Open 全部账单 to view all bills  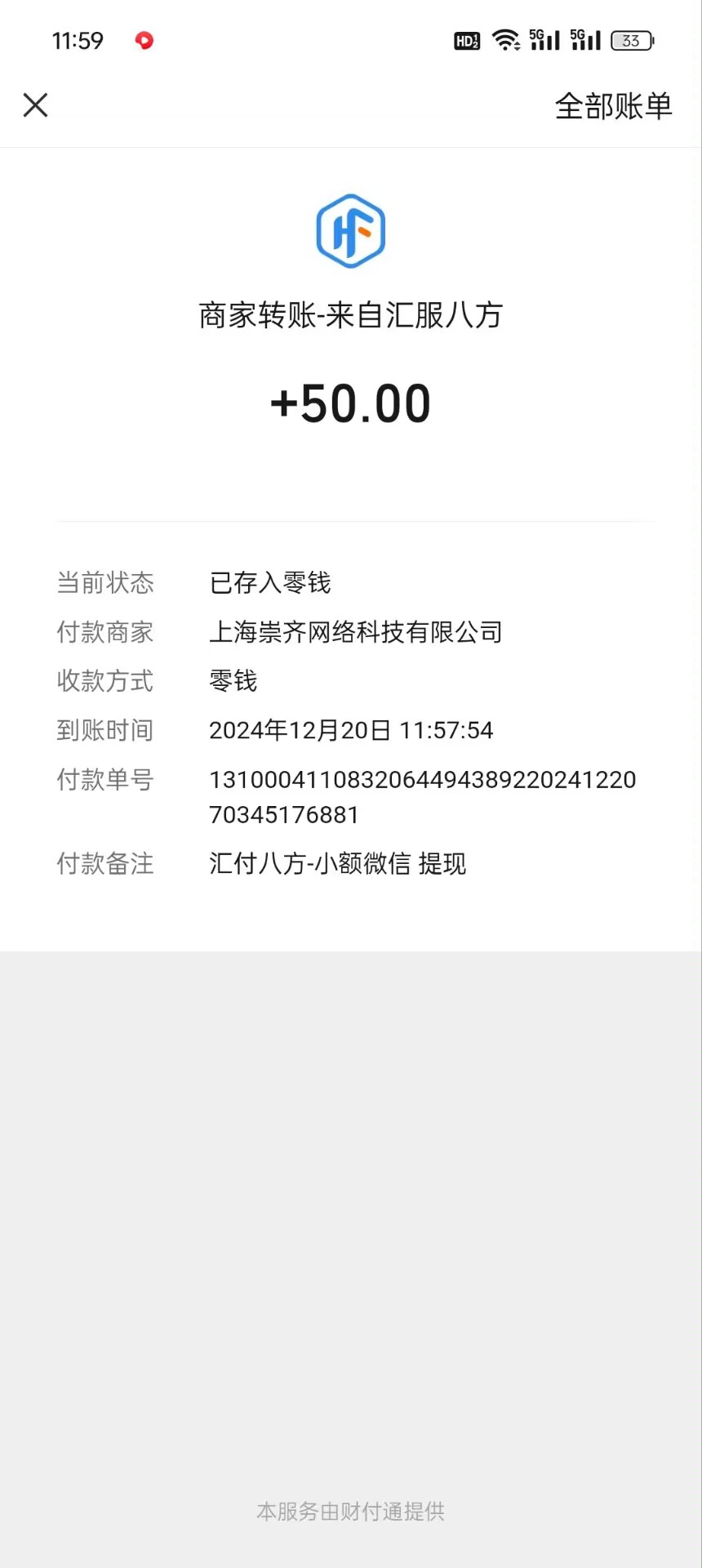[x=613, y=106]
